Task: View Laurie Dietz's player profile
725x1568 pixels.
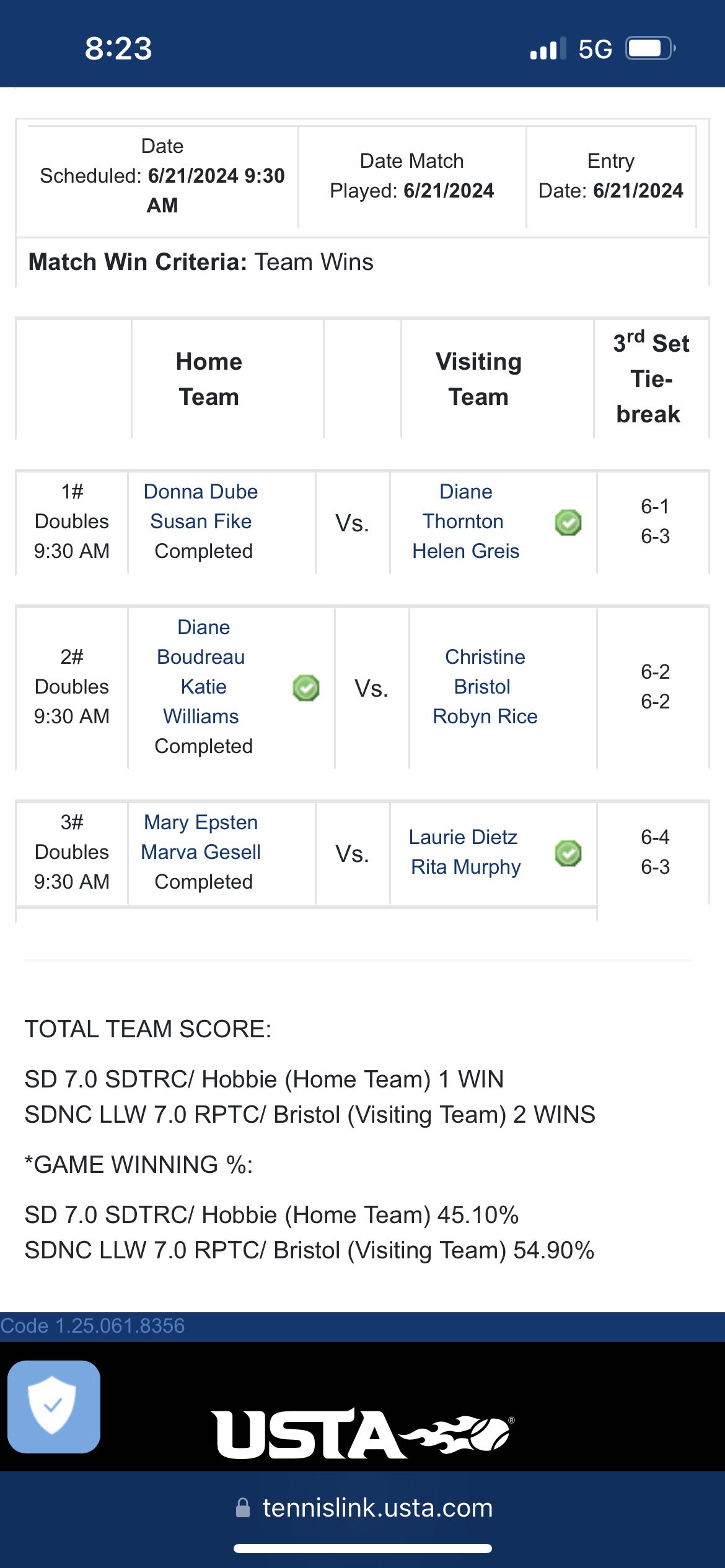Action: [463, 837]
